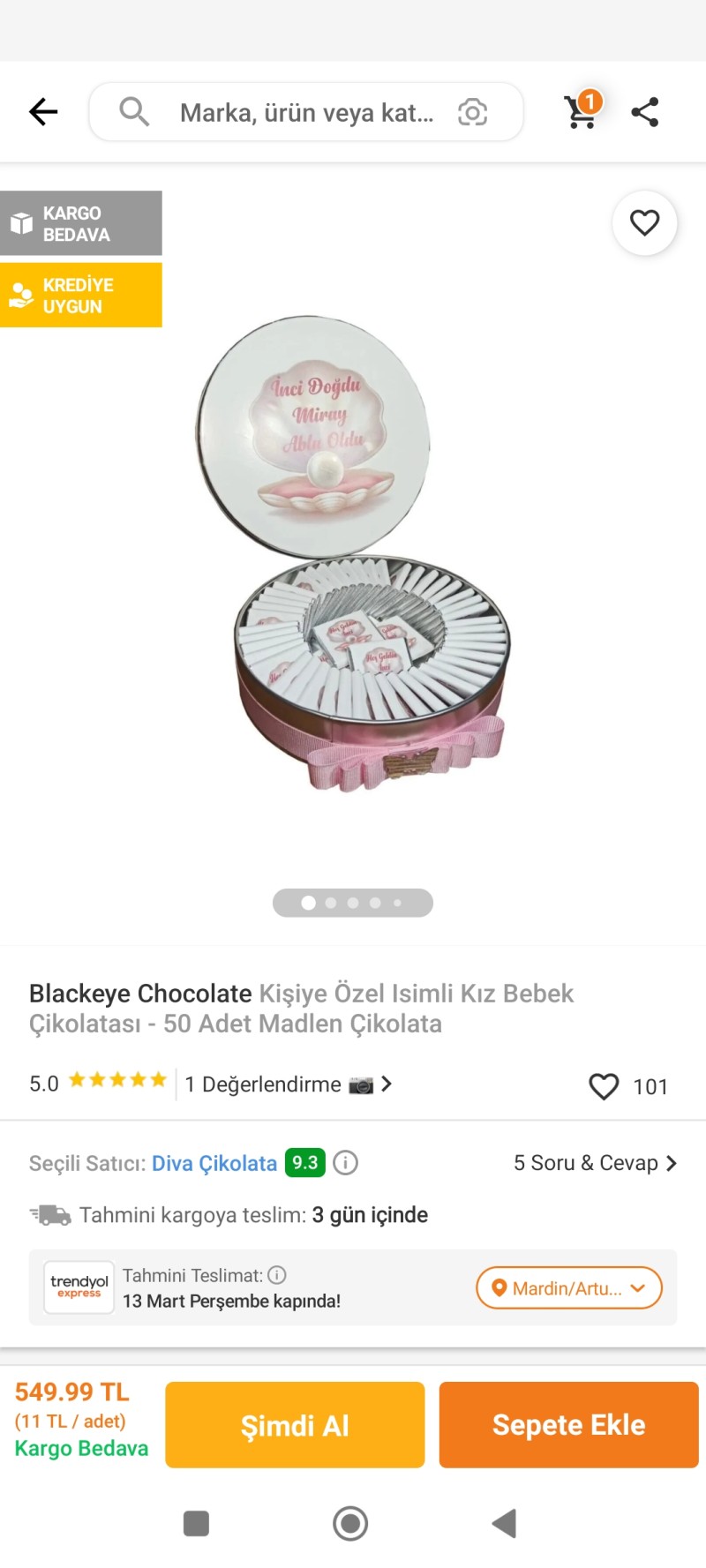Search by photo with the camera icon
The width and height of the screenshot is (706, 1568).
472,112
